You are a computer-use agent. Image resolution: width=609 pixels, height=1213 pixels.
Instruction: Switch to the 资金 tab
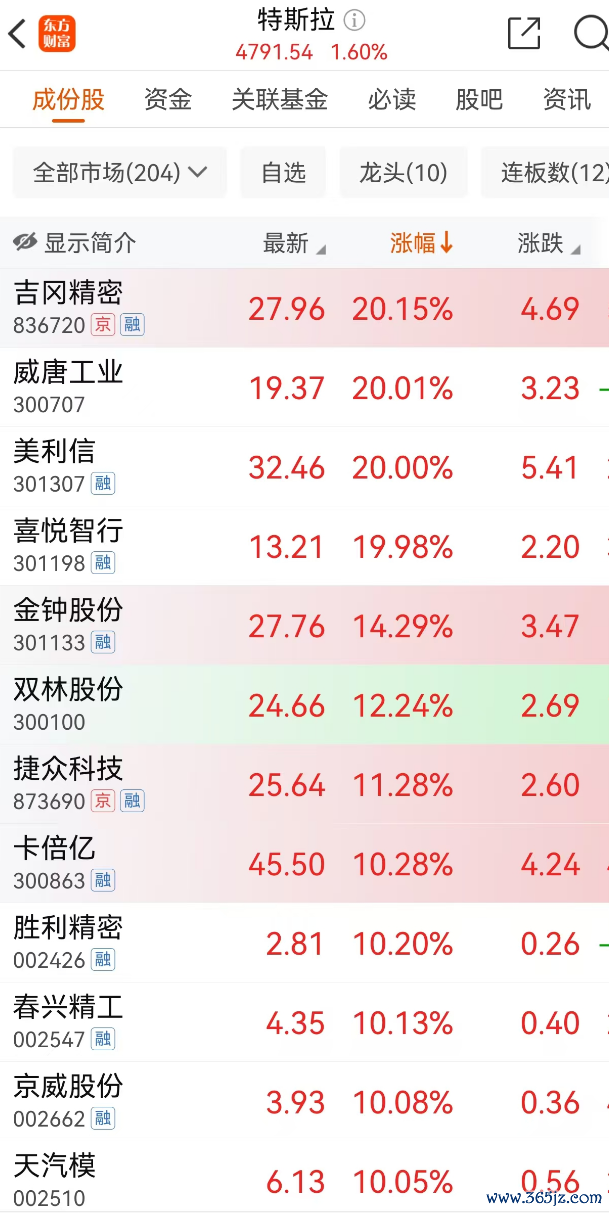click(168, 100)
